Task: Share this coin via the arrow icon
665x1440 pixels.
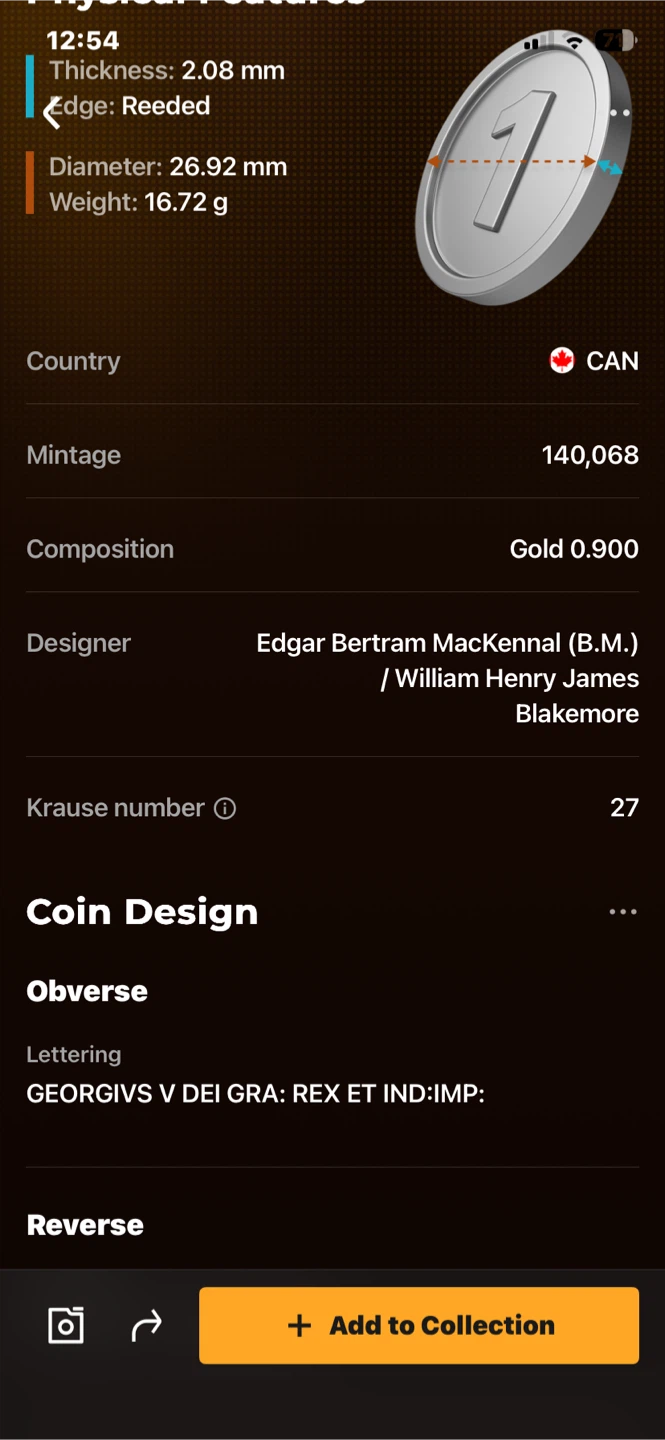Action: pos(146,1327)
